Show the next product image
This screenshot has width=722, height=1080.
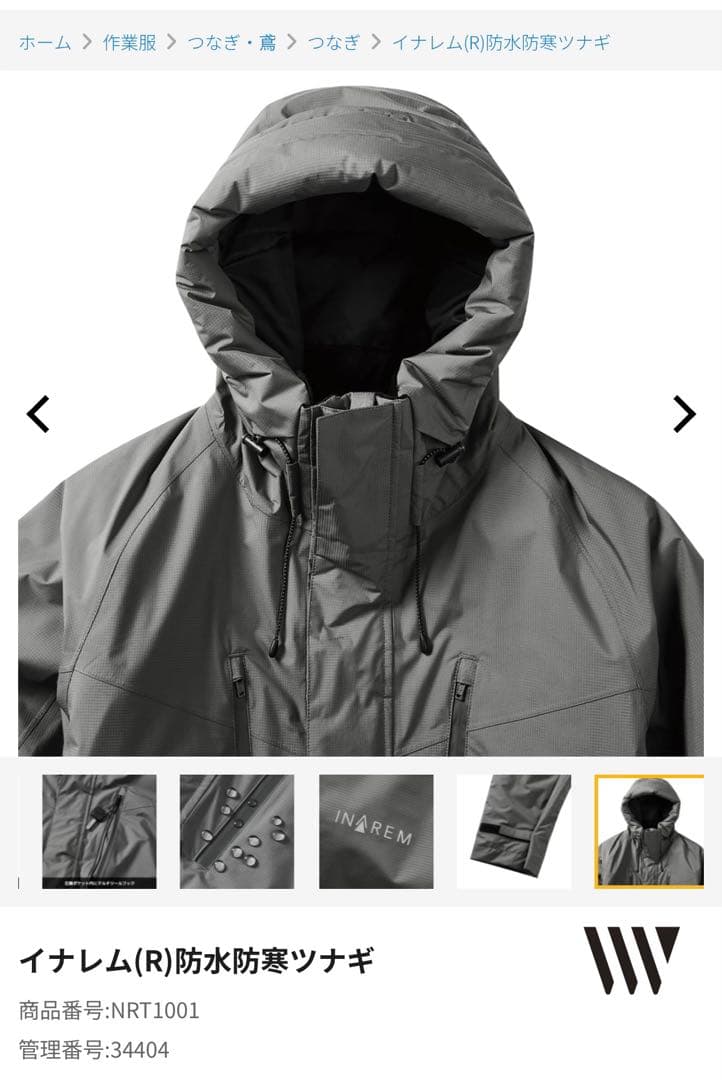coord(684,414)
